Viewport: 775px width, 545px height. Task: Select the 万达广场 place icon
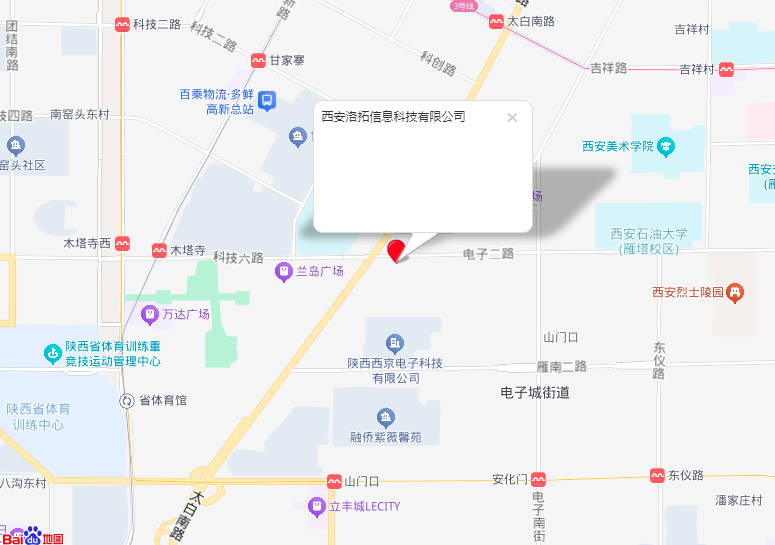tap(150, 314)
